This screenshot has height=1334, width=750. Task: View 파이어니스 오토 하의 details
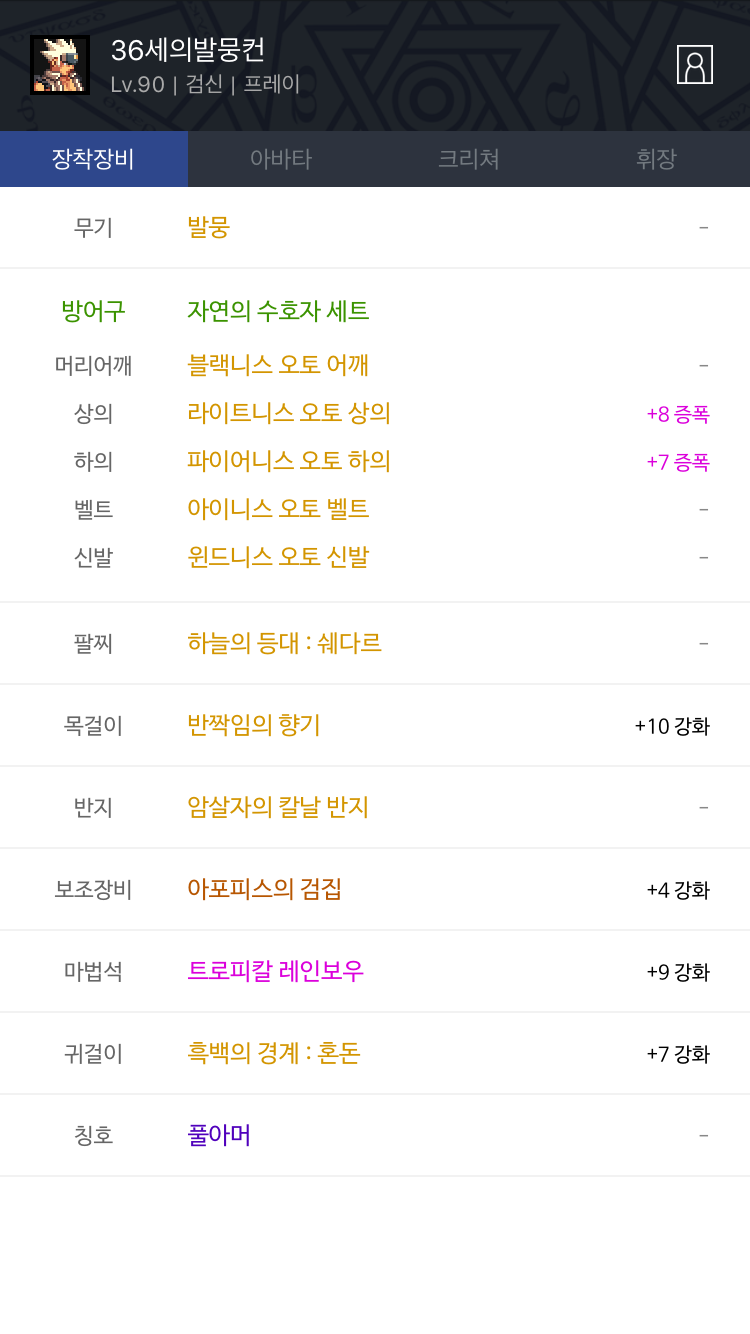point(289,461)
